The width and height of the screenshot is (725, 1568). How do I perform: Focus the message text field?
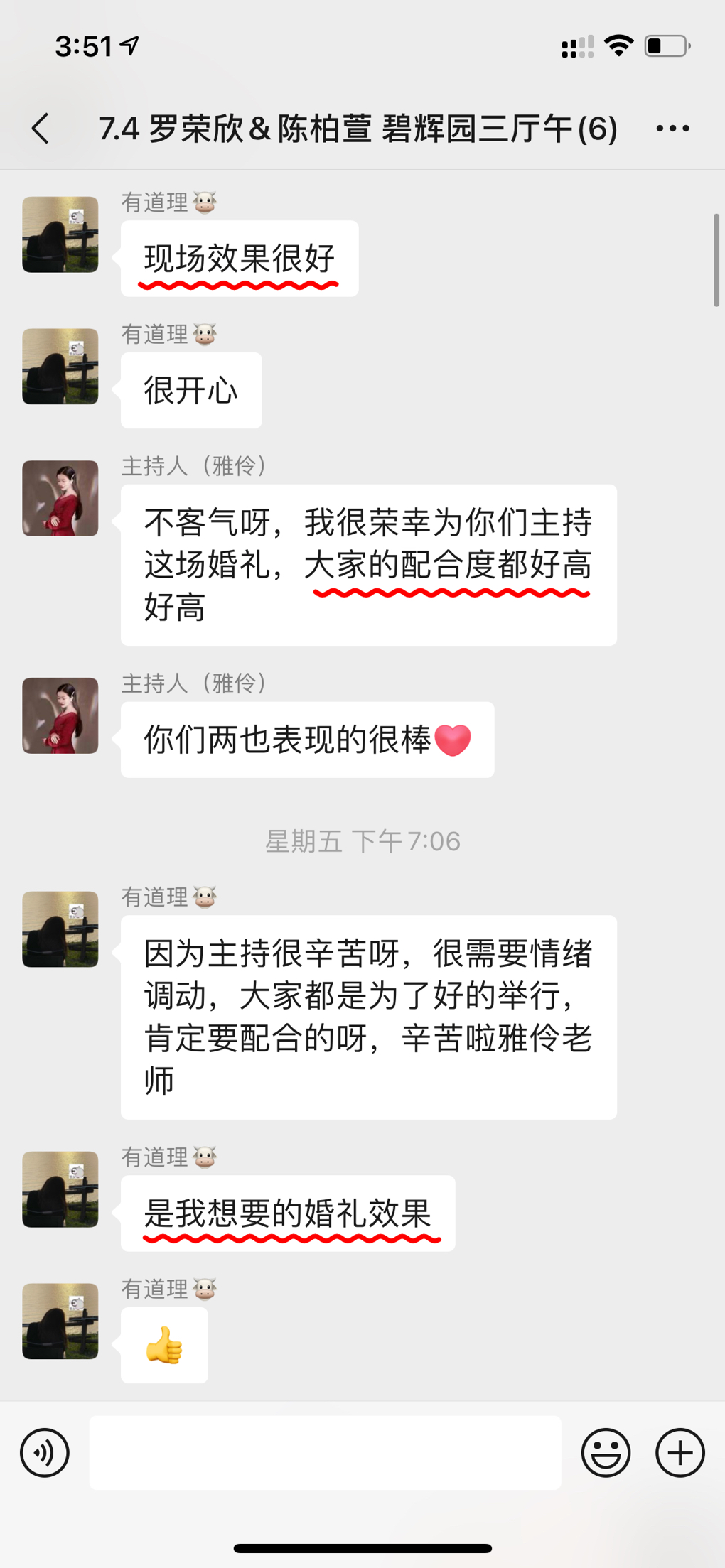325,1452
